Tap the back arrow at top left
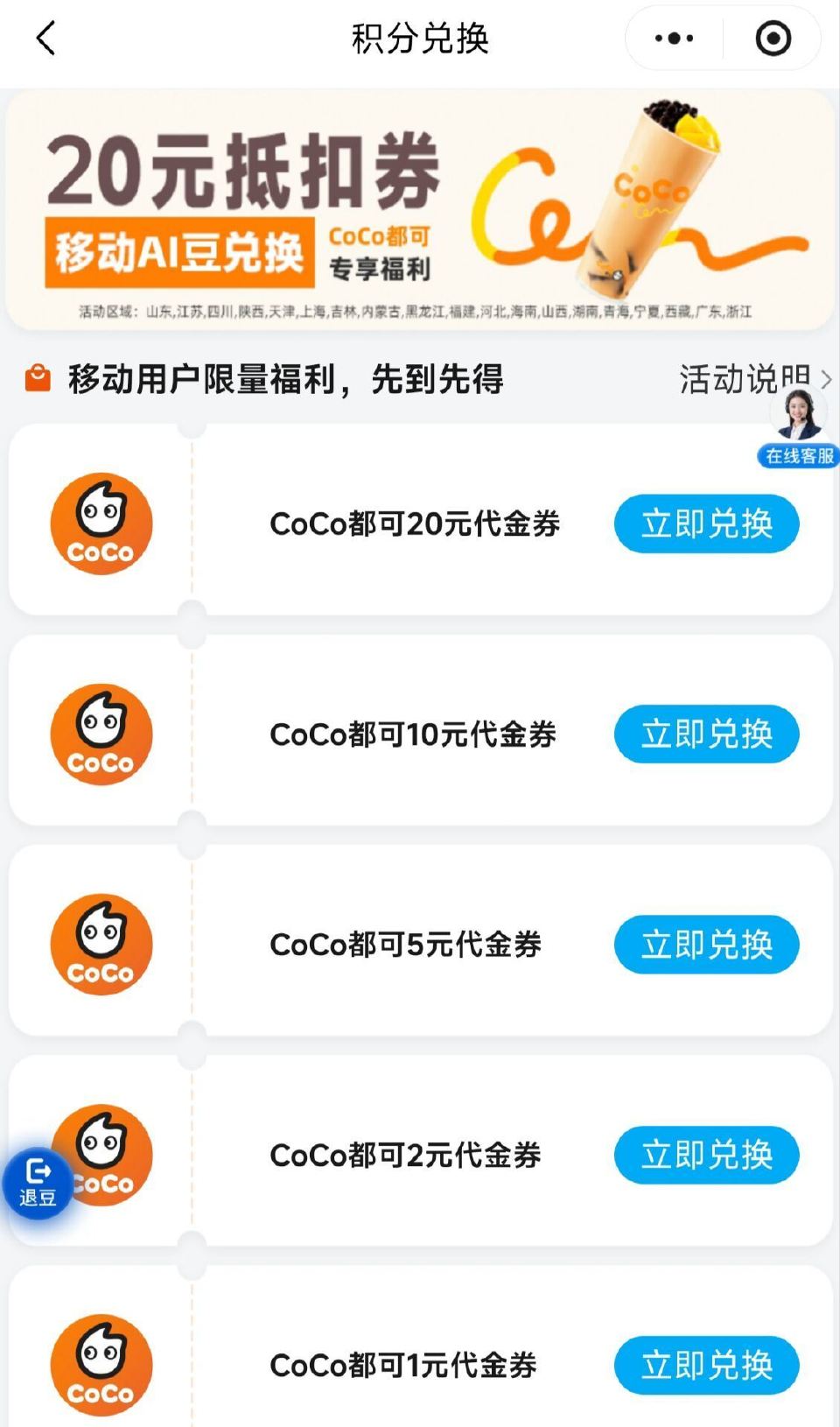Screen dimensions: 840x1427 [x=45, y=39]
